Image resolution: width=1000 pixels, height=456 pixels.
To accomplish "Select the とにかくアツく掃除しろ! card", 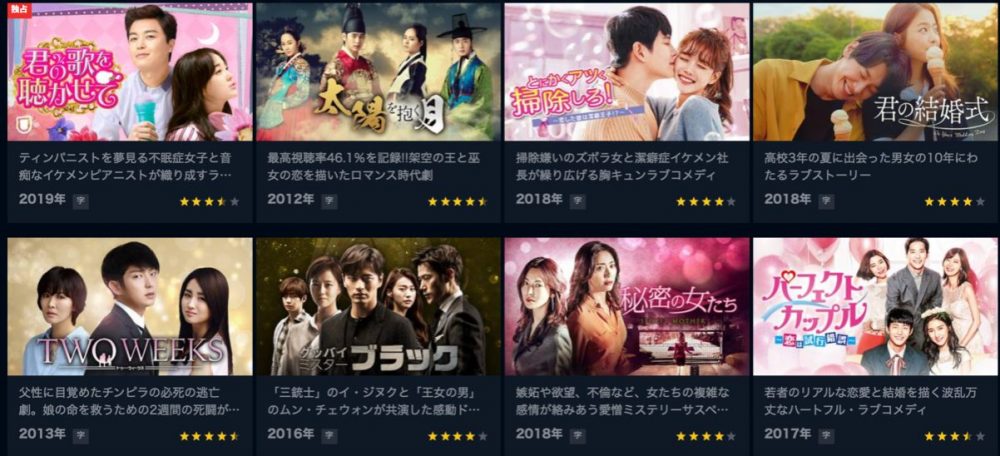I will pos(626,73).
